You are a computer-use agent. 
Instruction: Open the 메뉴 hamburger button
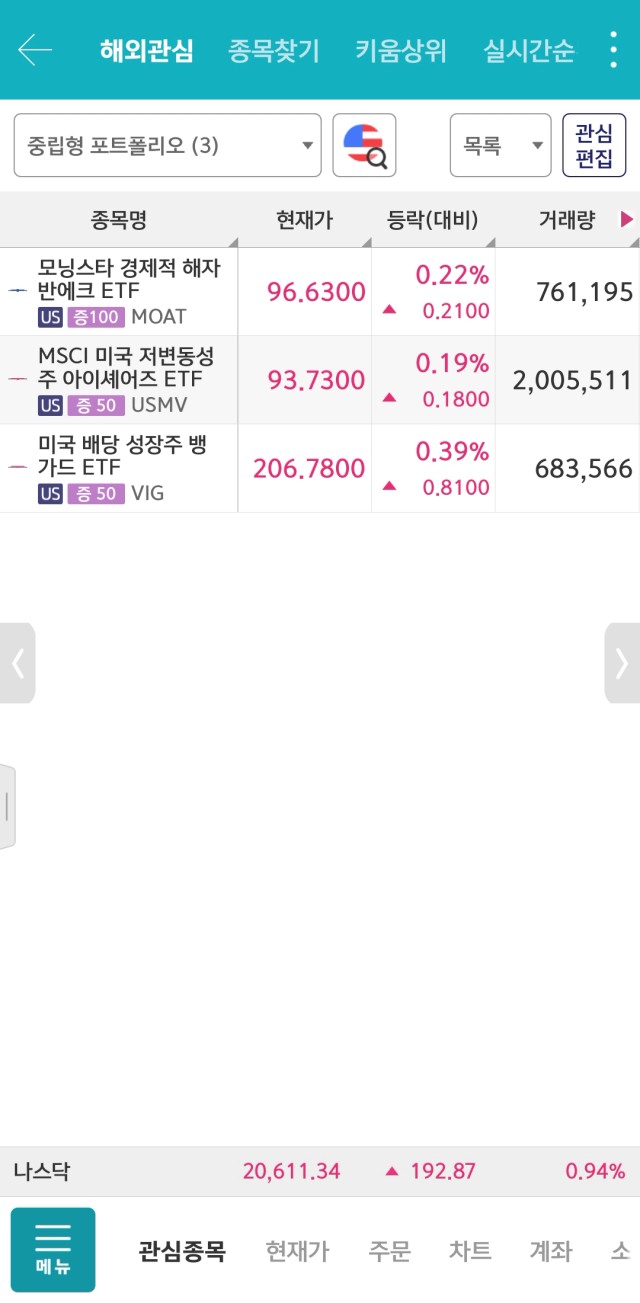(x=53, y=1250)
